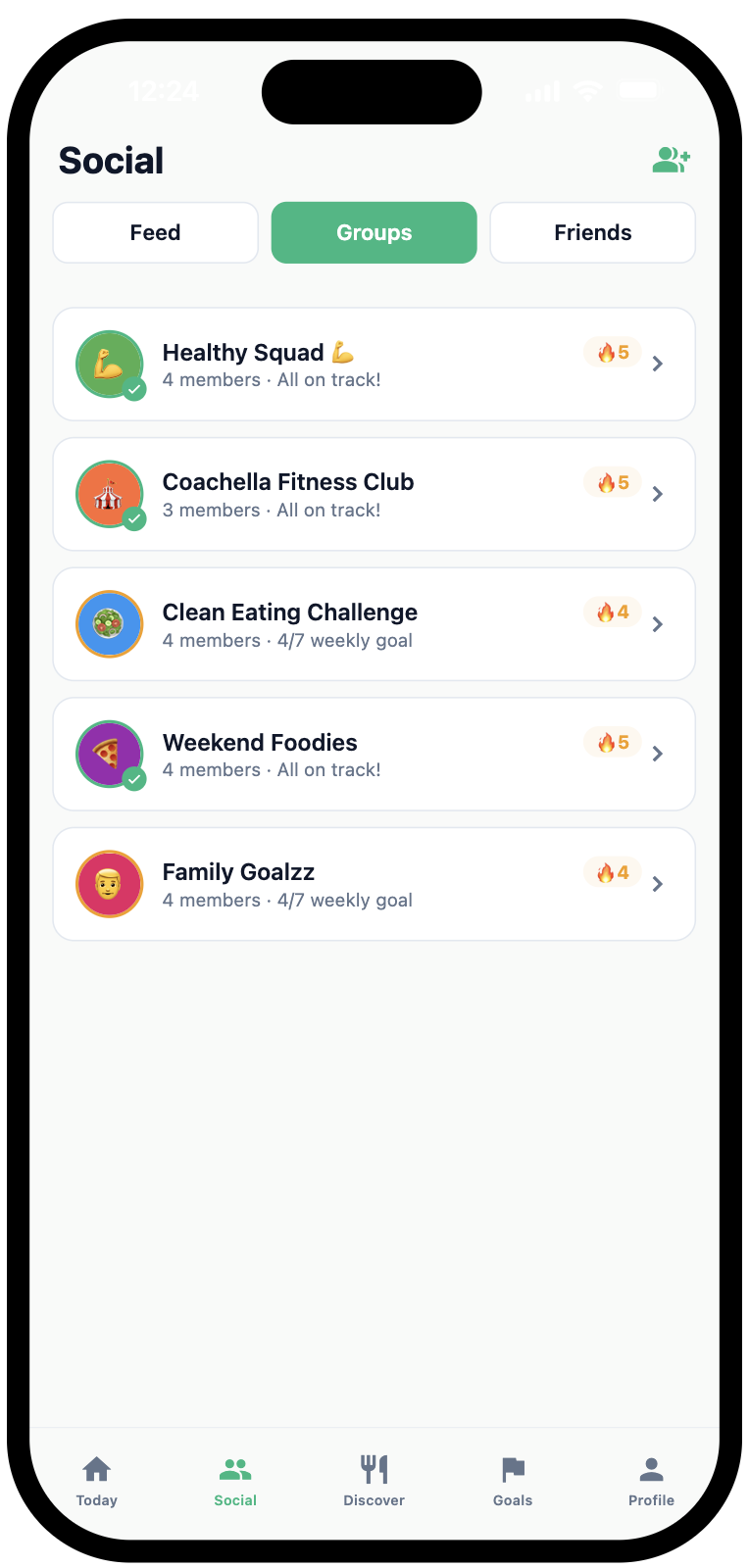Tap the on-track checkmark for Coachella Fitness Club
Image resolution: width=749 pixels, height=1568 pixels.
click(134, 518)
